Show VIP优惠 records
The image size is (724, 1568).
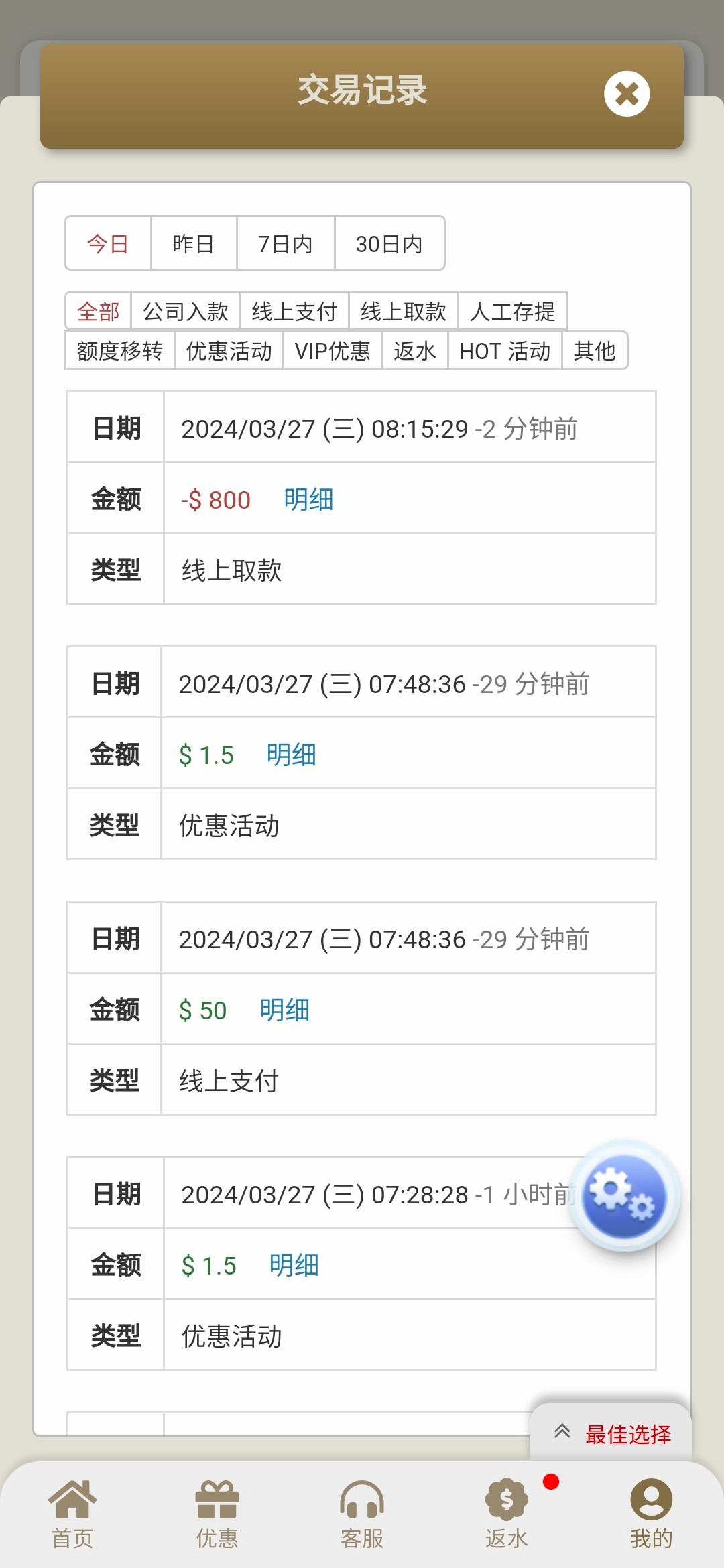(x=333, y=350)
